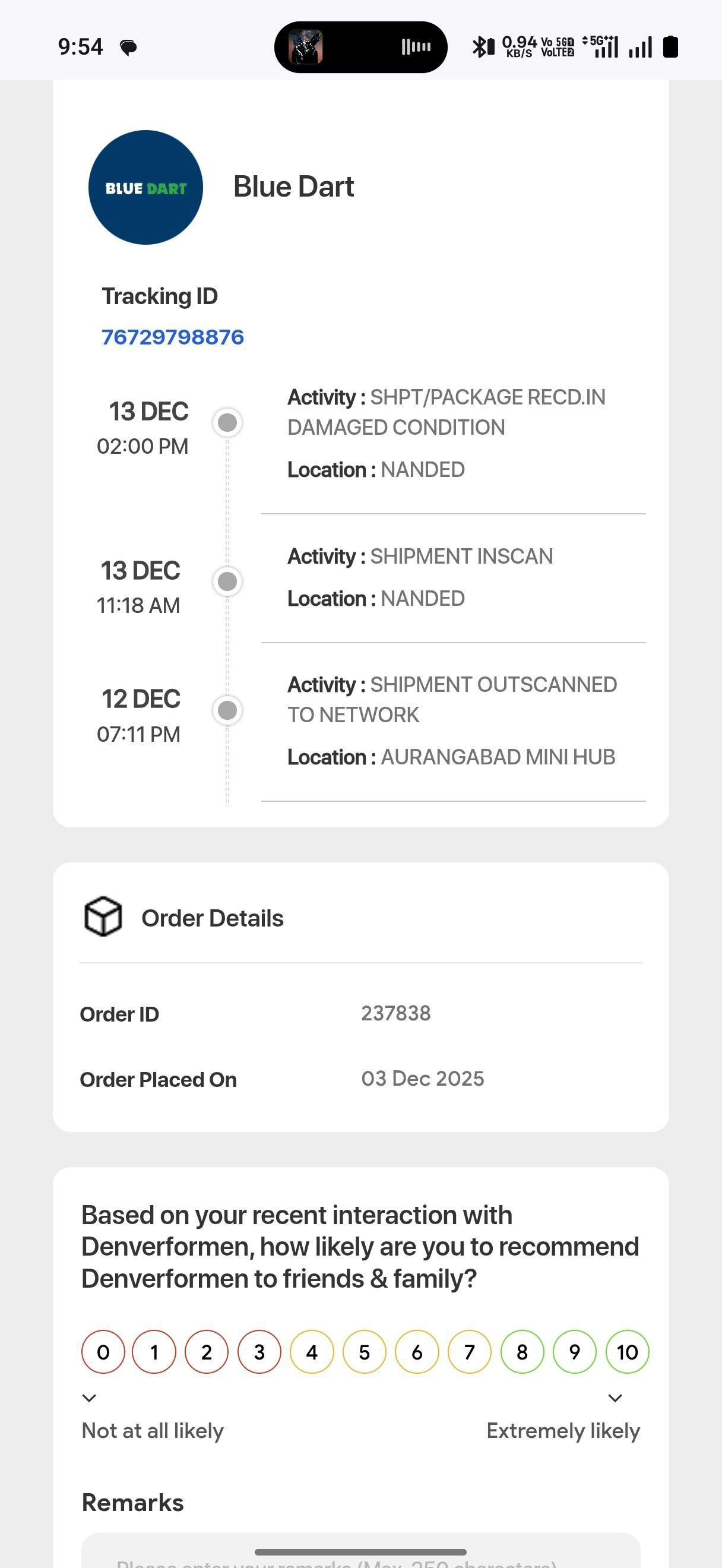The image size is (722, 1568).
Task: Pick rating 7 on the survey scale
Action: [470, 1352]
